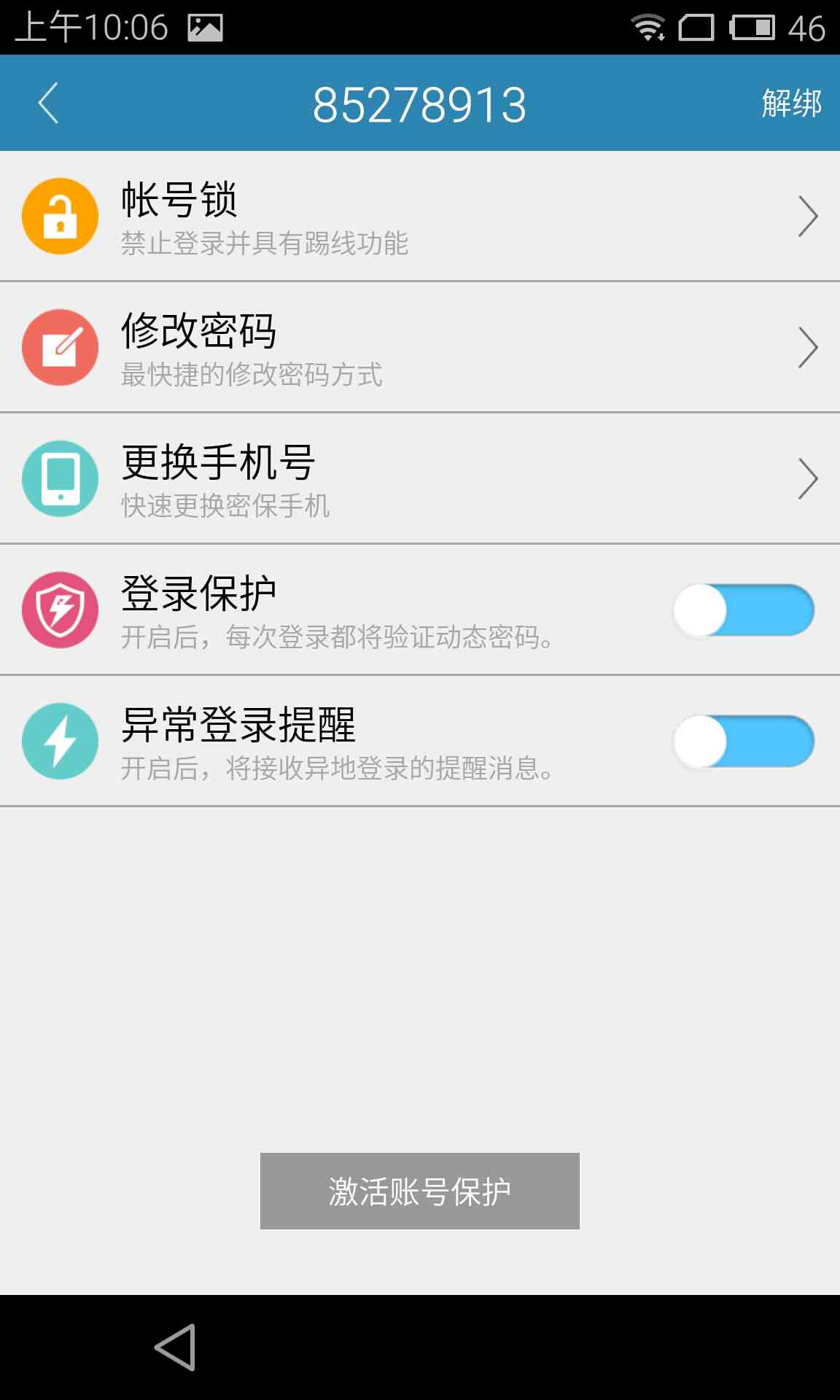Toggle the 异常登录提醒 alert switch
Image resolution: width=840 pixels, height=1400 pixels.
click(743, 742)
